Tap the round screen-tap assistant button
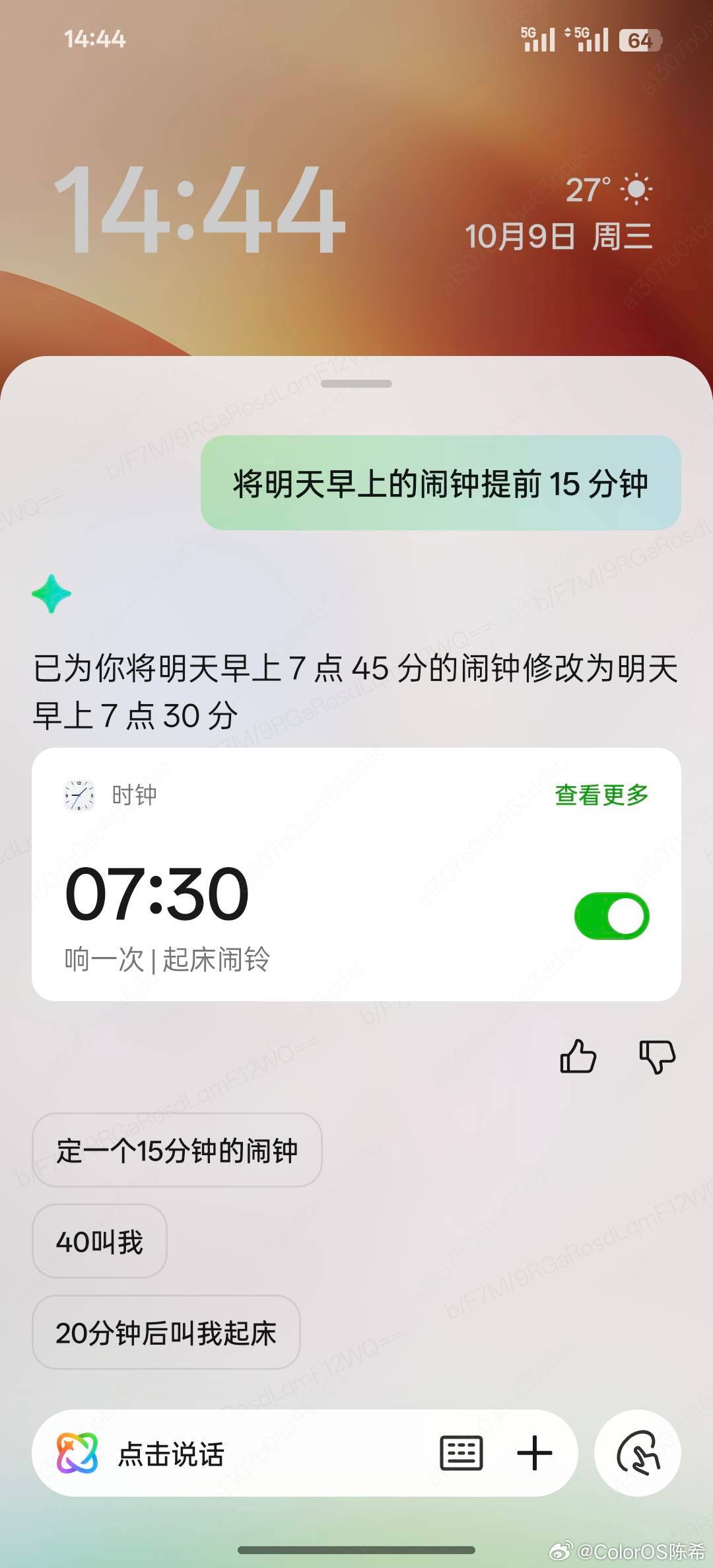The image size is (713, 1568). 638,1453
